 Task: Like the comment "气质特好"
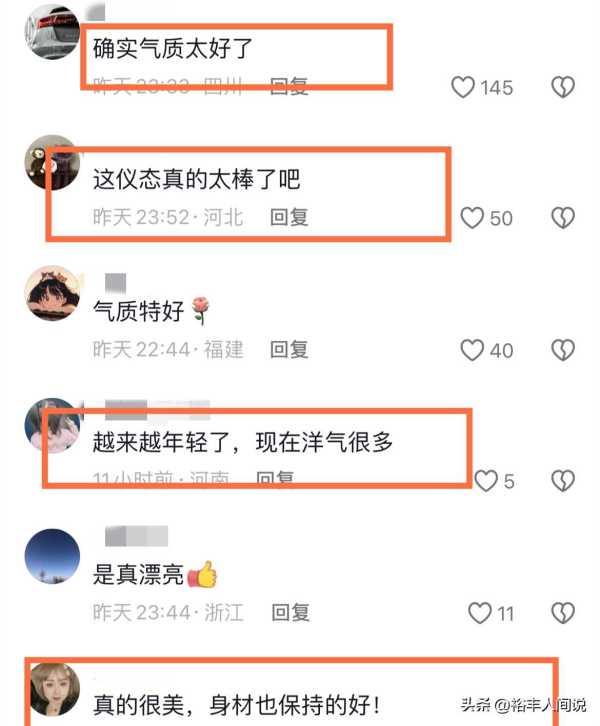click(471, 350)
